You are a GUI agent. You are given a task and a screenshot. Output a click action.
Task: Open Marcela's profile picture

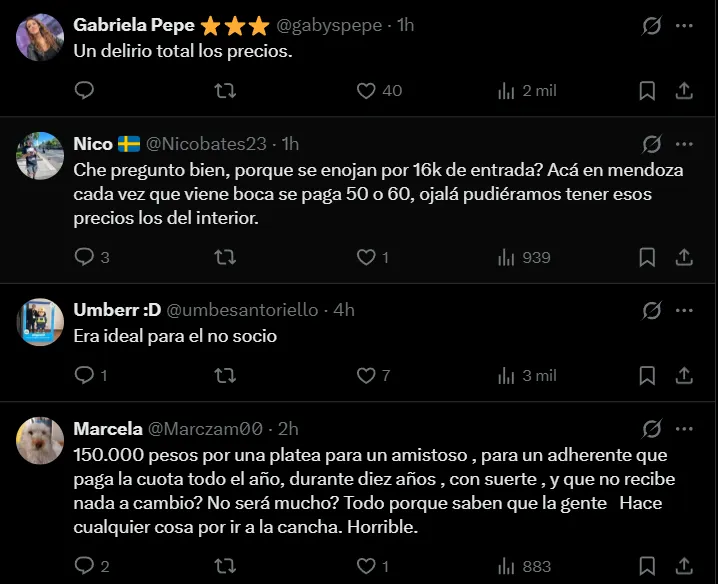(41, 441)
